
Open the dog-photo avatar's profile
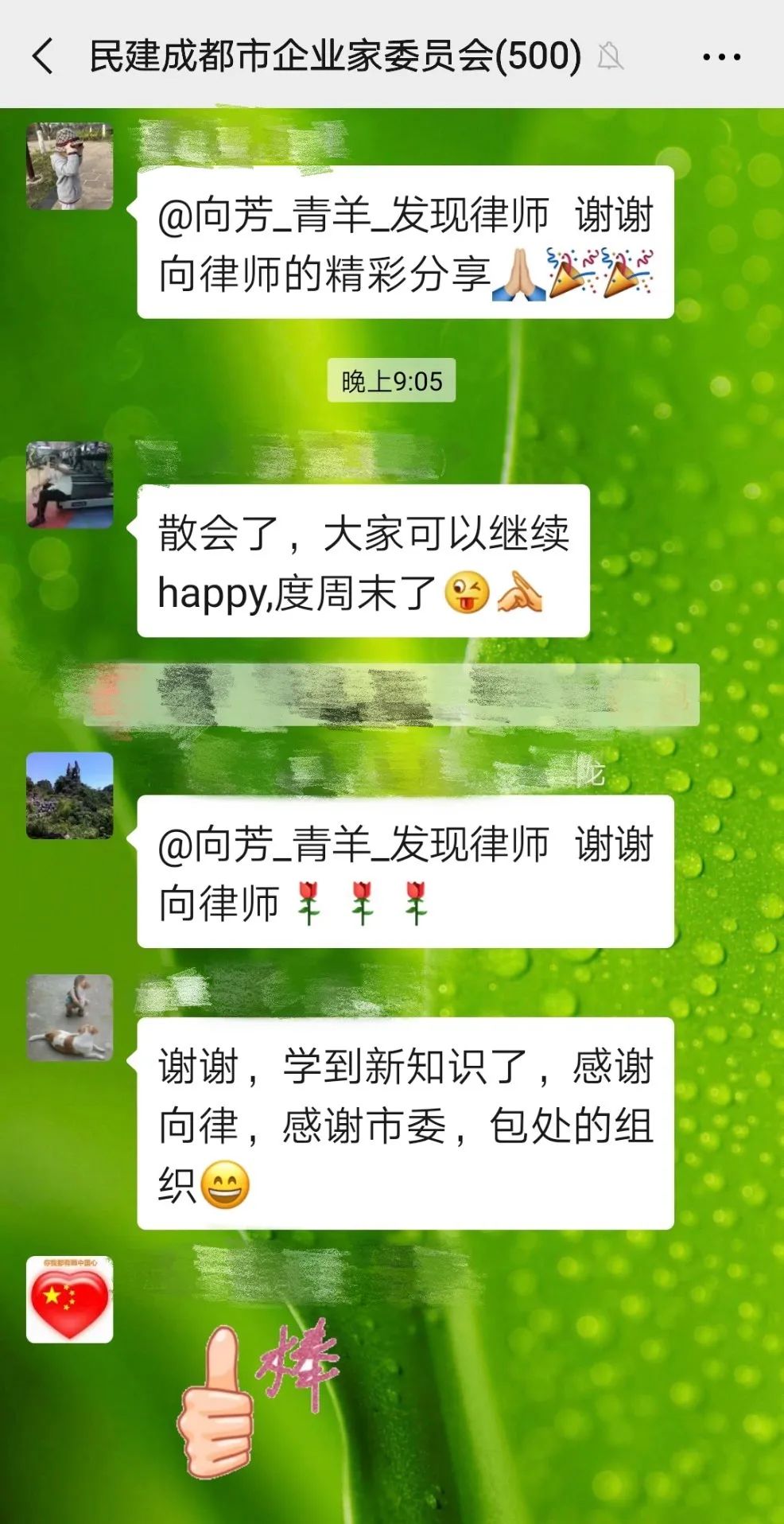point(70,1017)
